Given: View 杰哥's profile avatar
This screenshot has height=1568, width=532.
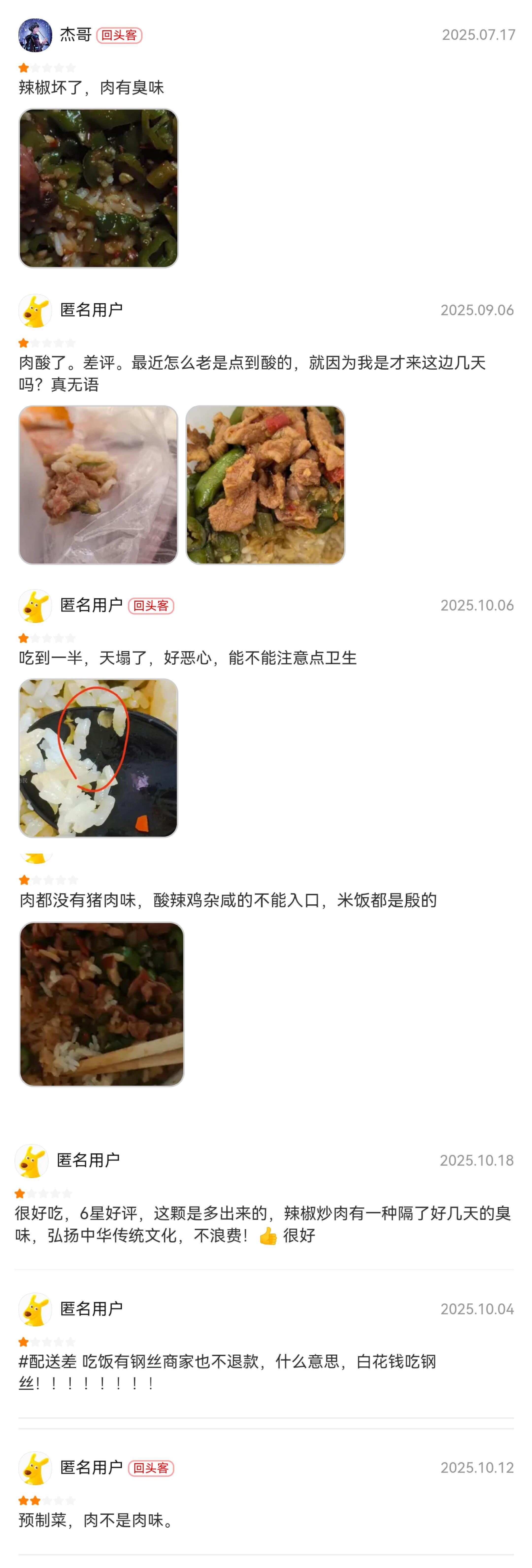Looking at the screenshot, I should point(35,35).
